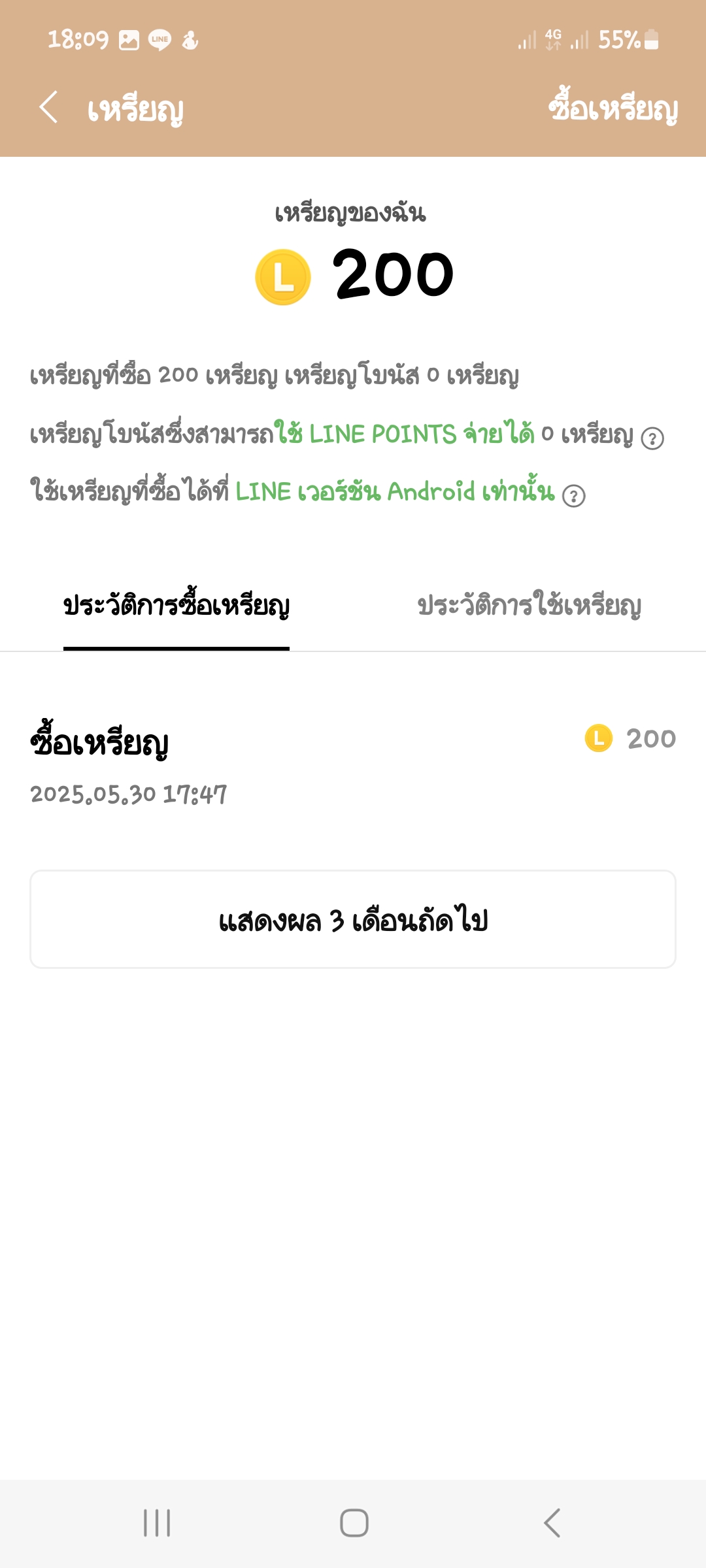Tap ซื้อเหรียญ in the top bar

pyautogui.click(x=613, y=106)
